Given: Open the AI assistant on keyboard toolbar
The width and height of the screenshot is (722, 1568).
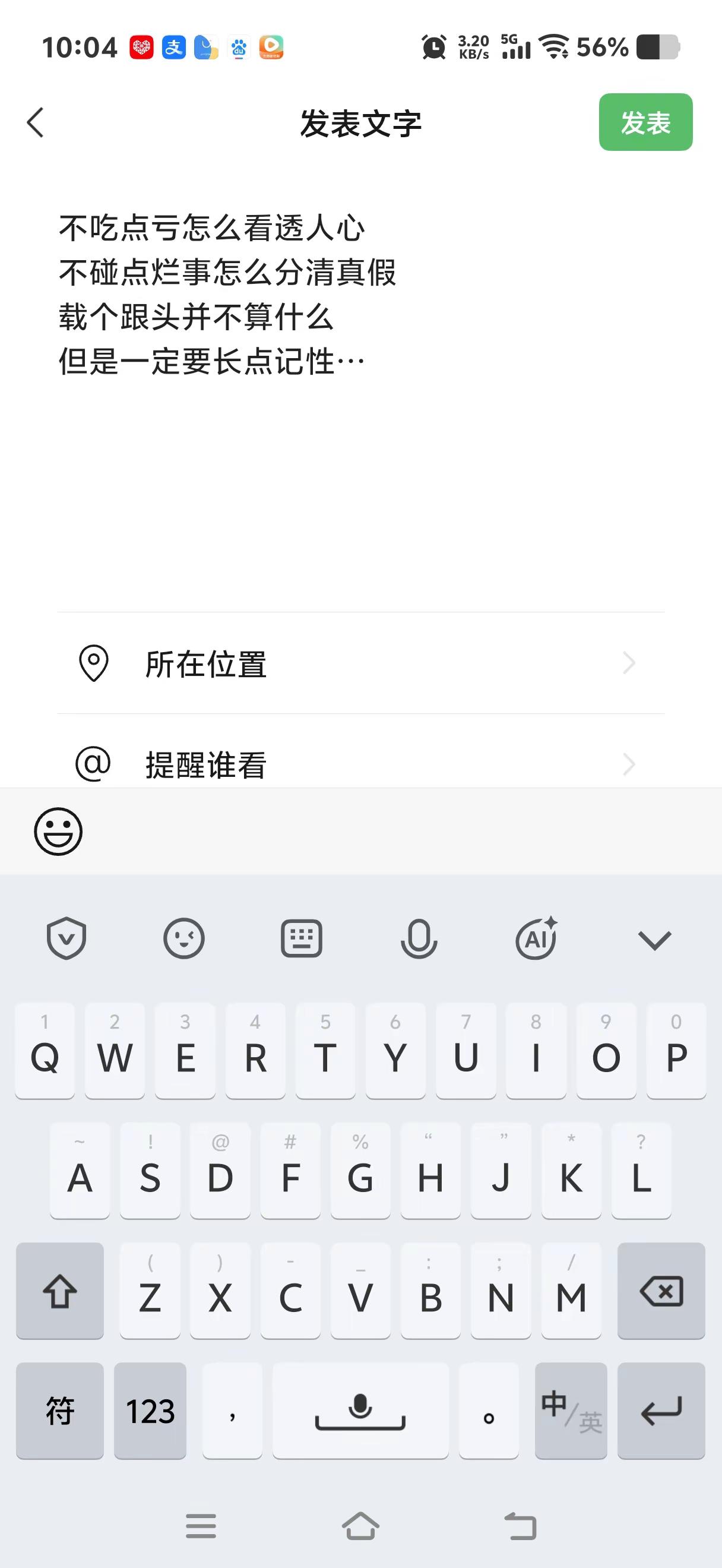Looking at the screenshot, I should tap(536, 938).
